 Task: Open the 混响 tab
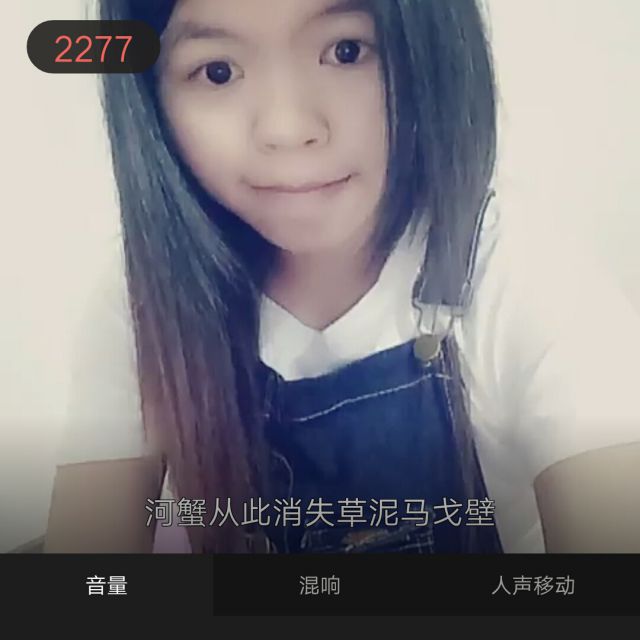(319, 586)
